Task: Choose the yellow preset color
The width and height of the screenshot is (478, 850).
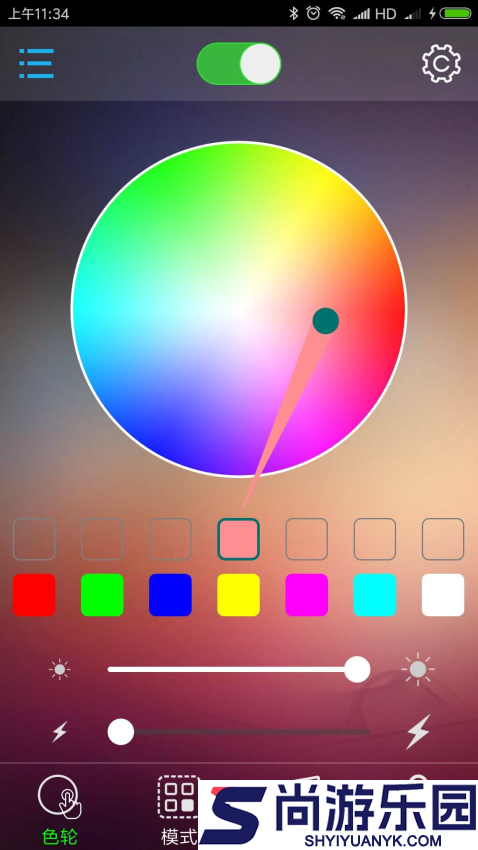Action: 238,595
